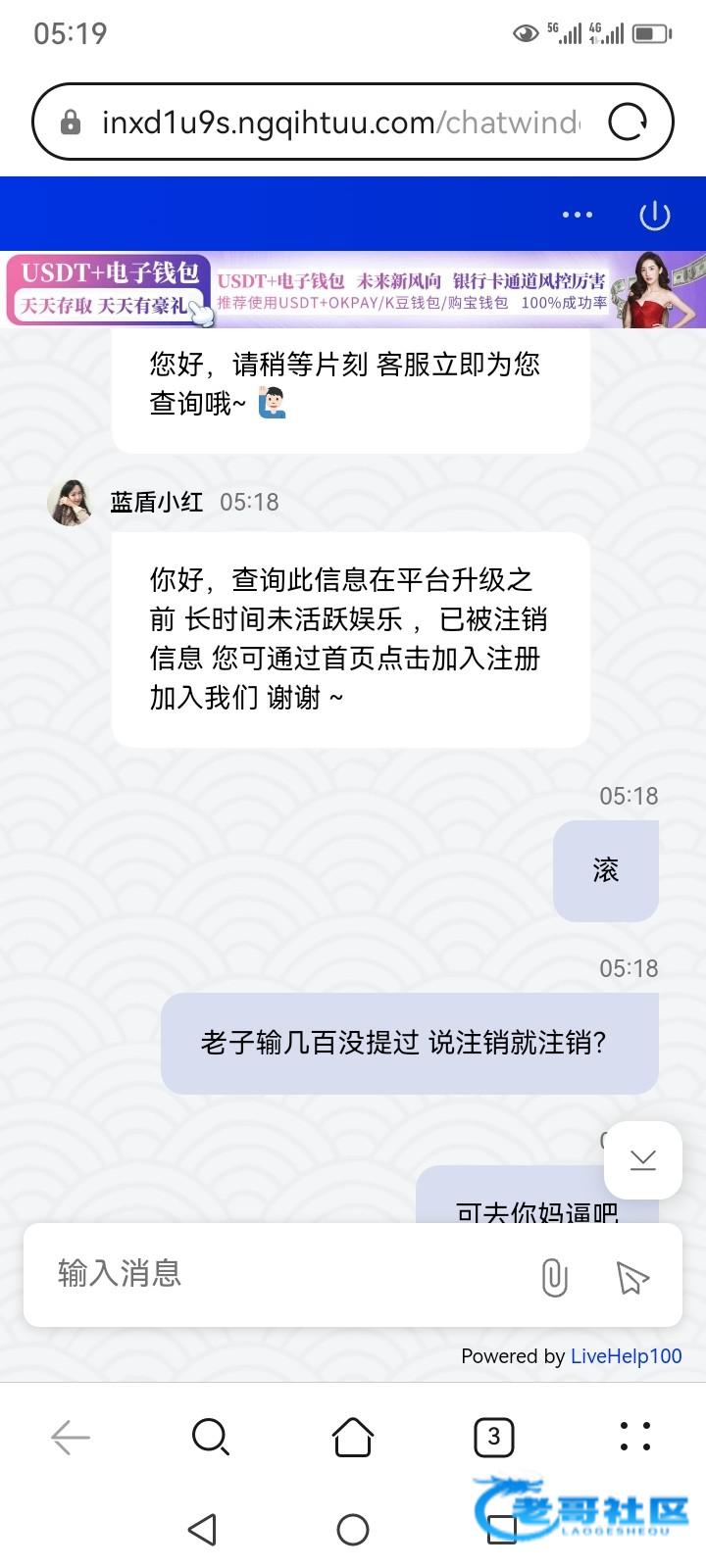This screenshot has height=1568, width=706.
Task: Send the message with the arrow icon
Action: pyautogui.click(x=632, y=1277)
